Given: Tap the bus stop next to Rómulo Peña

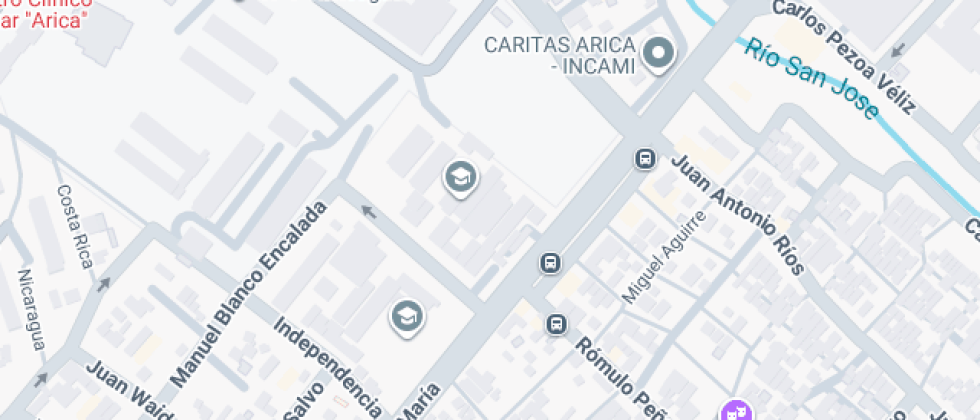Looking at the screenshot, I should point(556,324).
